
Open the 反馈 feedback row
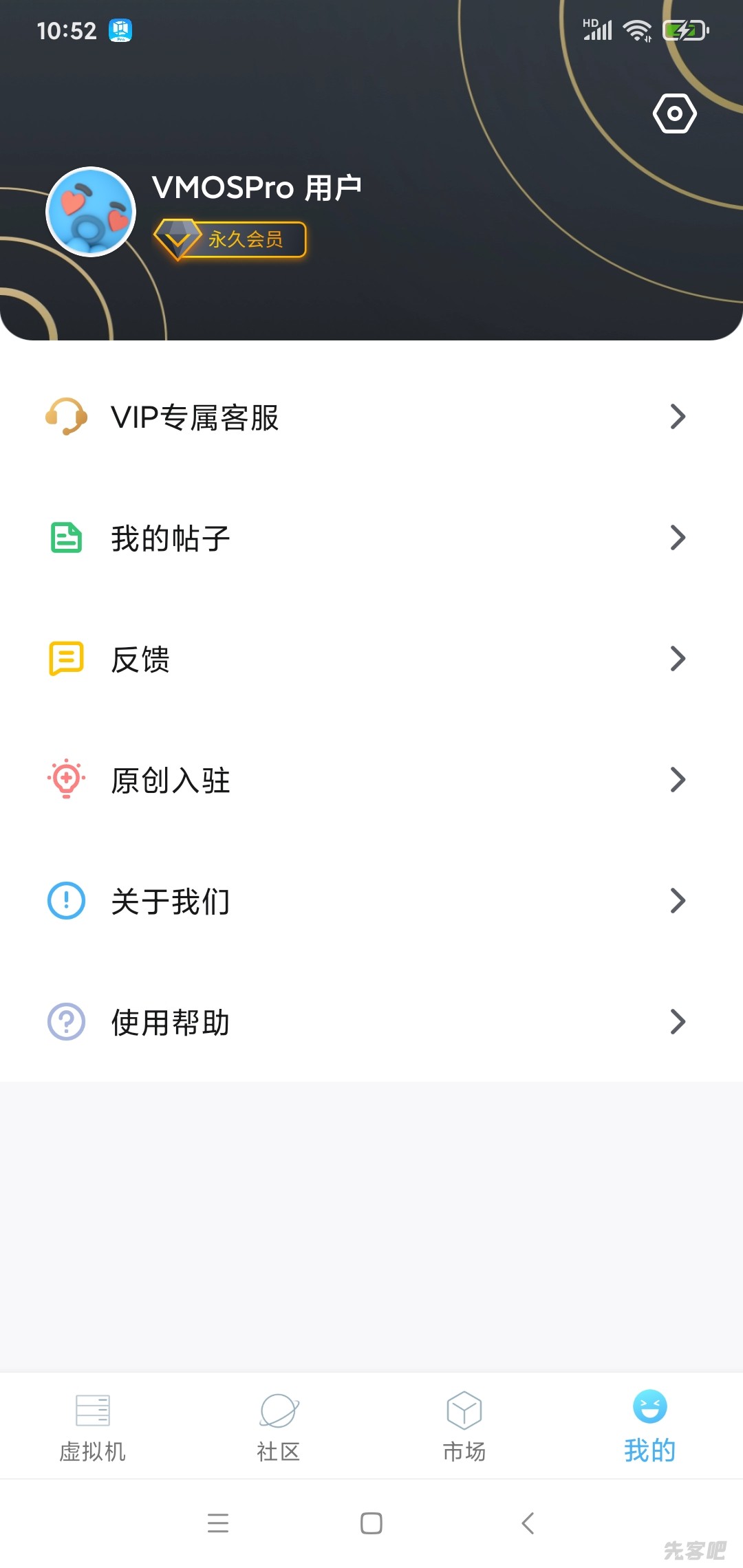(x=371, y=659)
